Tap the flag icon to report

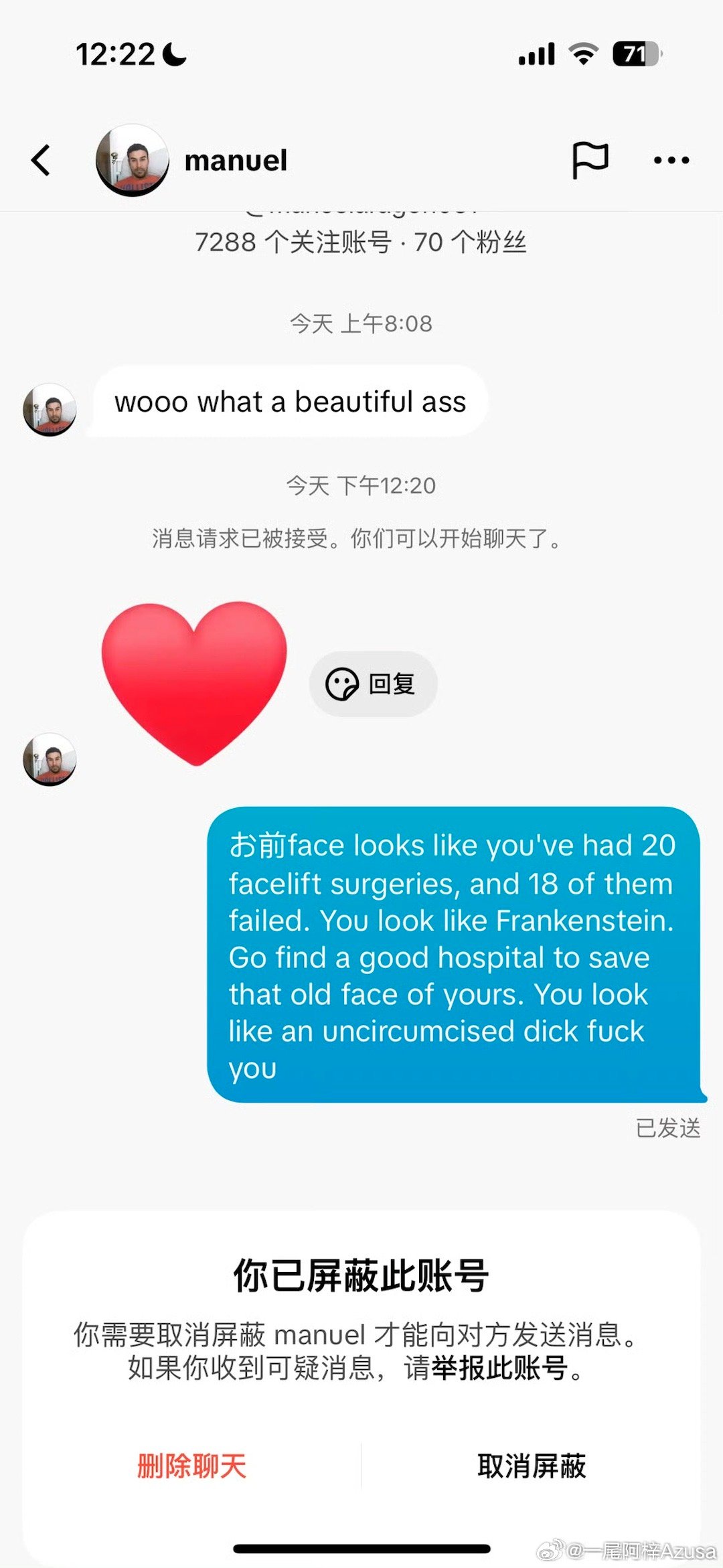pos(590,161)
